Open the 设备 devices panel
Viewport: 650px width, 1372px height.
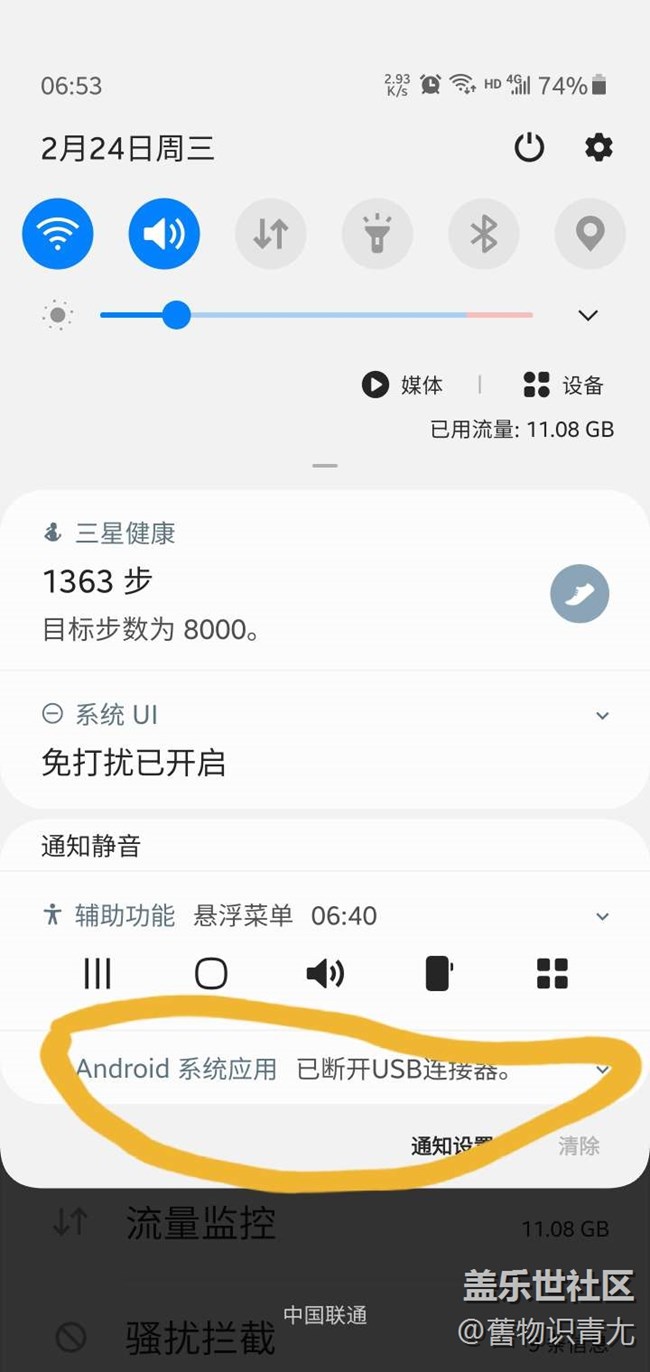coord(564,385)
